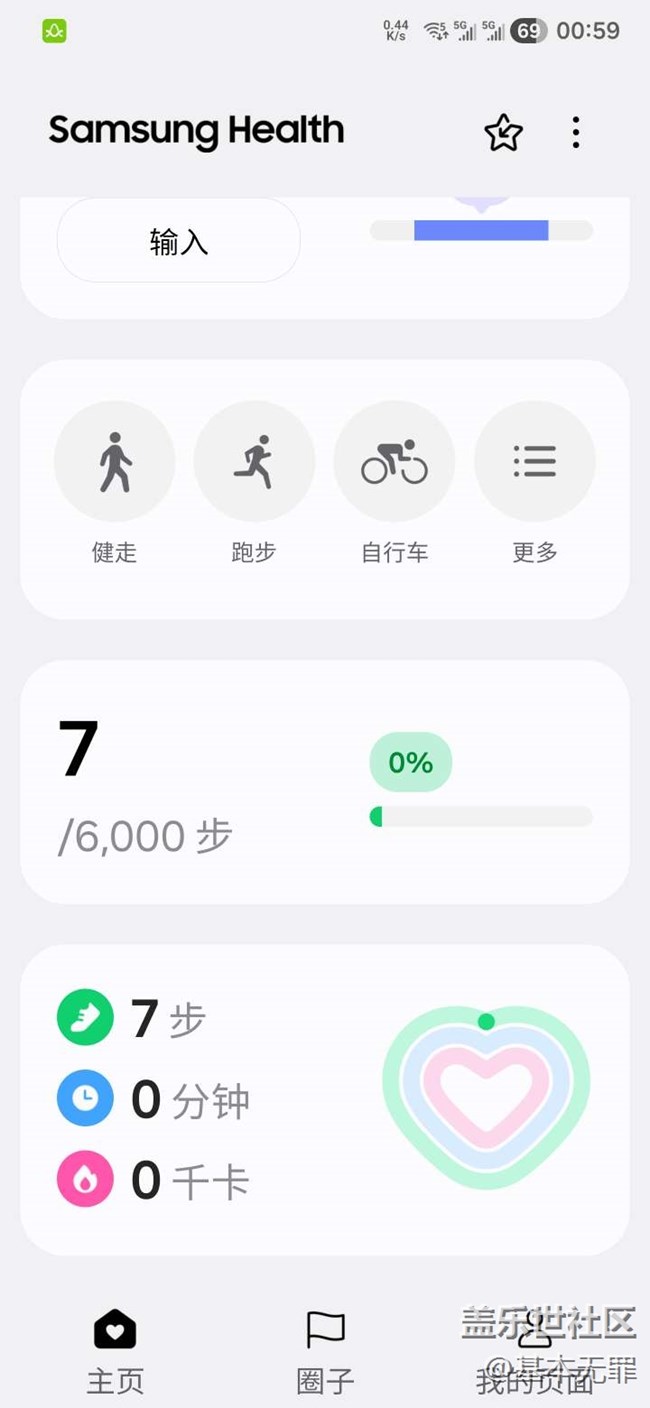Image resolution: width=650 pixels, height=1408 pixels.
Task: Start a 自行车 cycling workout
Action: 394,463
